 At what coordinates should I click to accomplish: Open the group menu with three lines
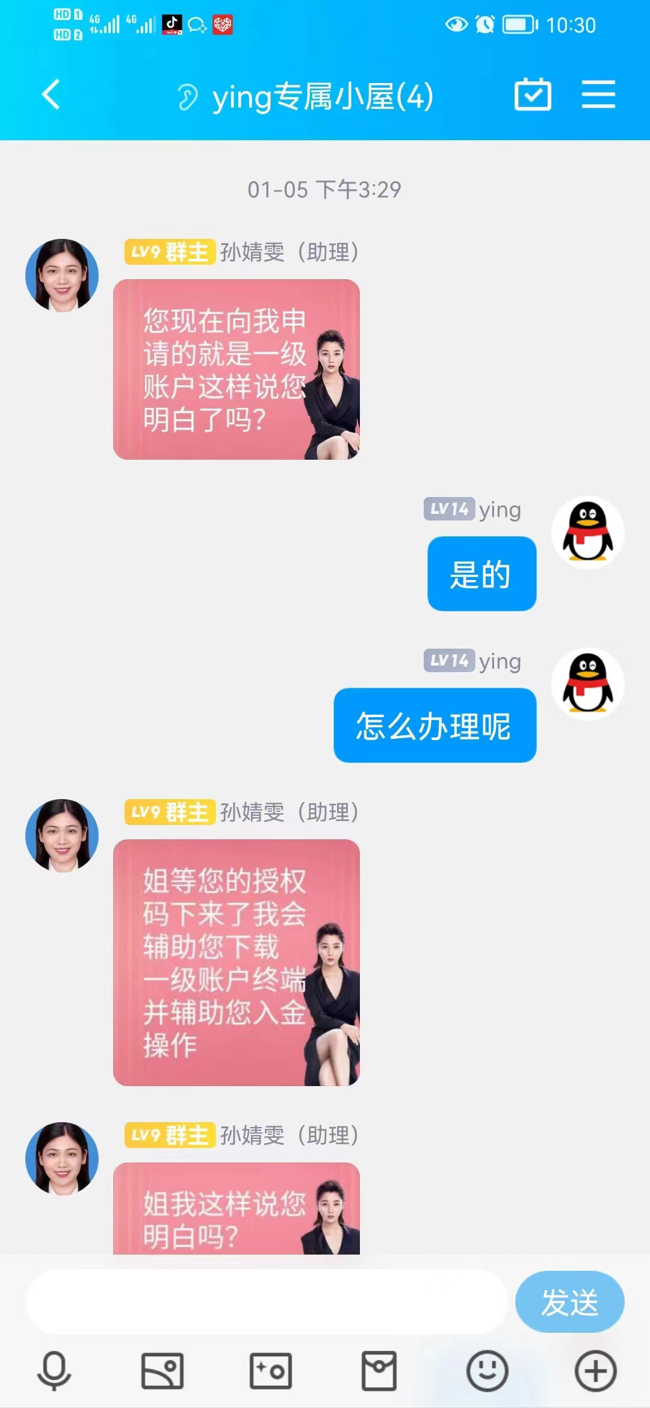(598, 96)
